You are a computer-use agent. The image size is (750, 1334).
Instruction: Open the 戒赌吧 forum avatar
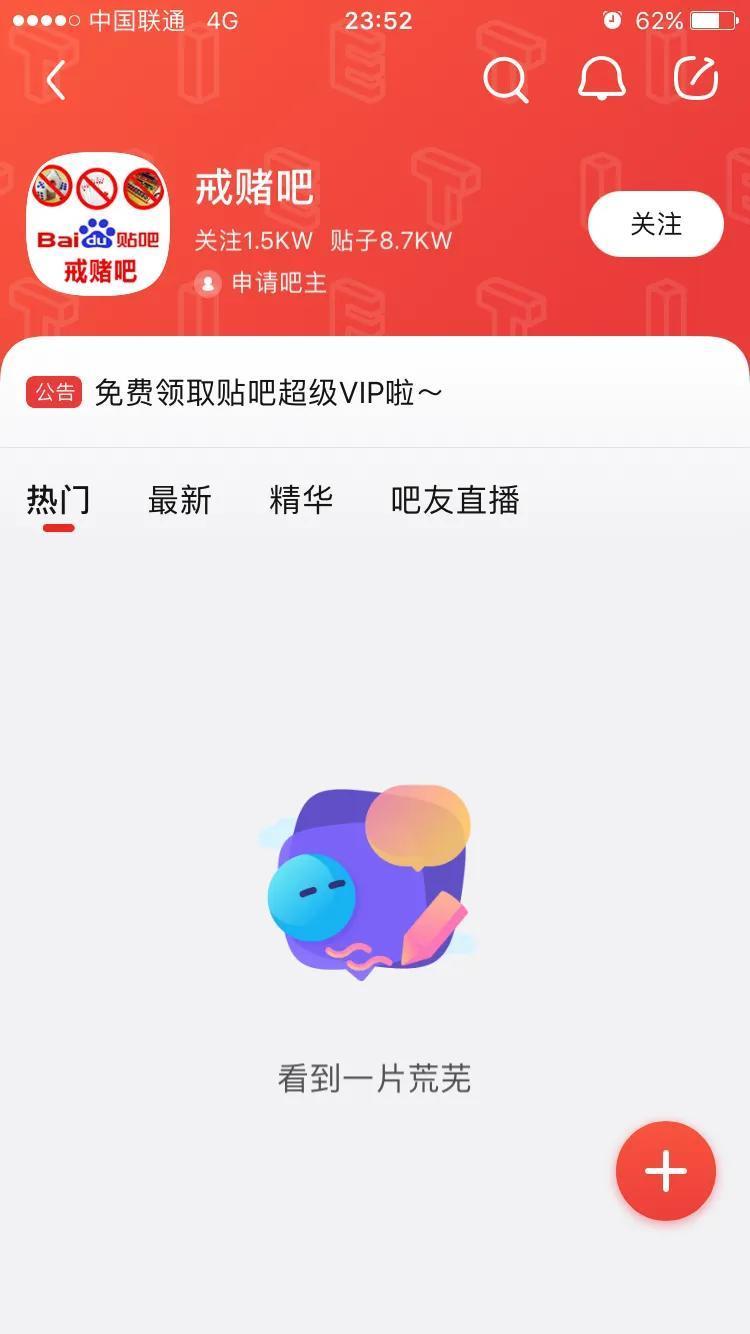pyautogui.click(x=98, y=224)
